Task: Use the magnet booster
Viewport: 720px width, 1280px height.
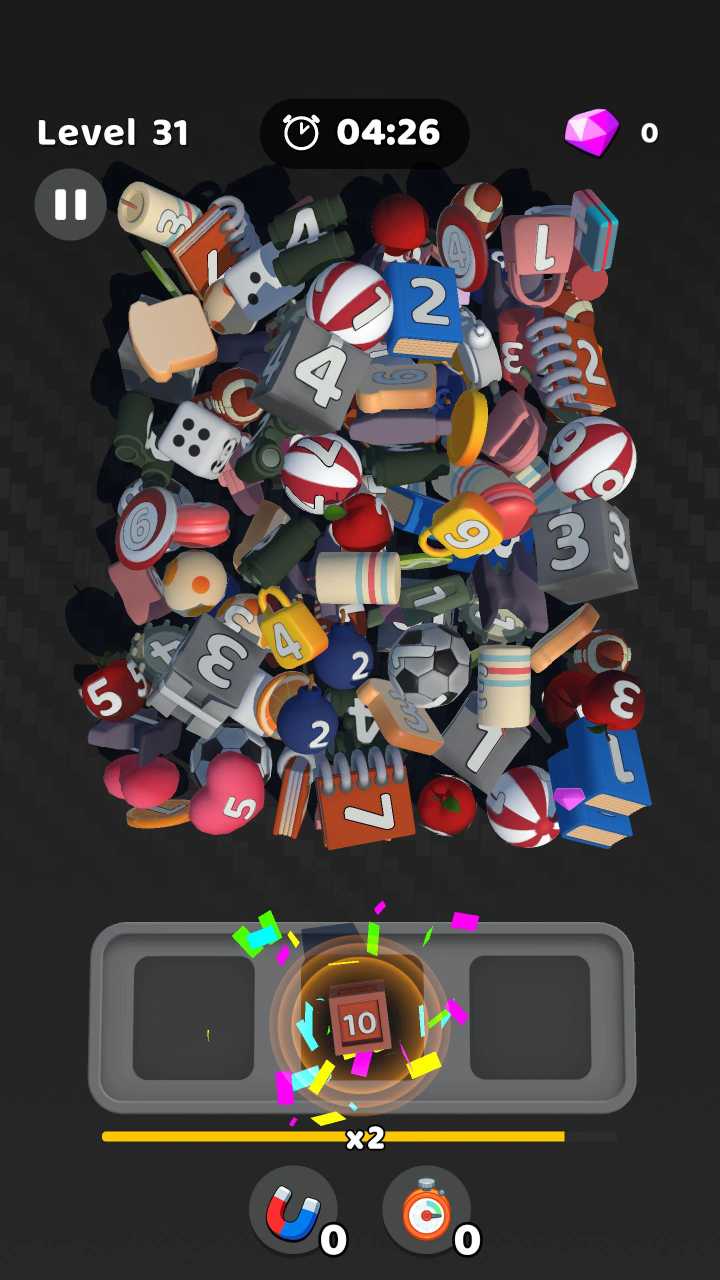Action: point(292,1212)
